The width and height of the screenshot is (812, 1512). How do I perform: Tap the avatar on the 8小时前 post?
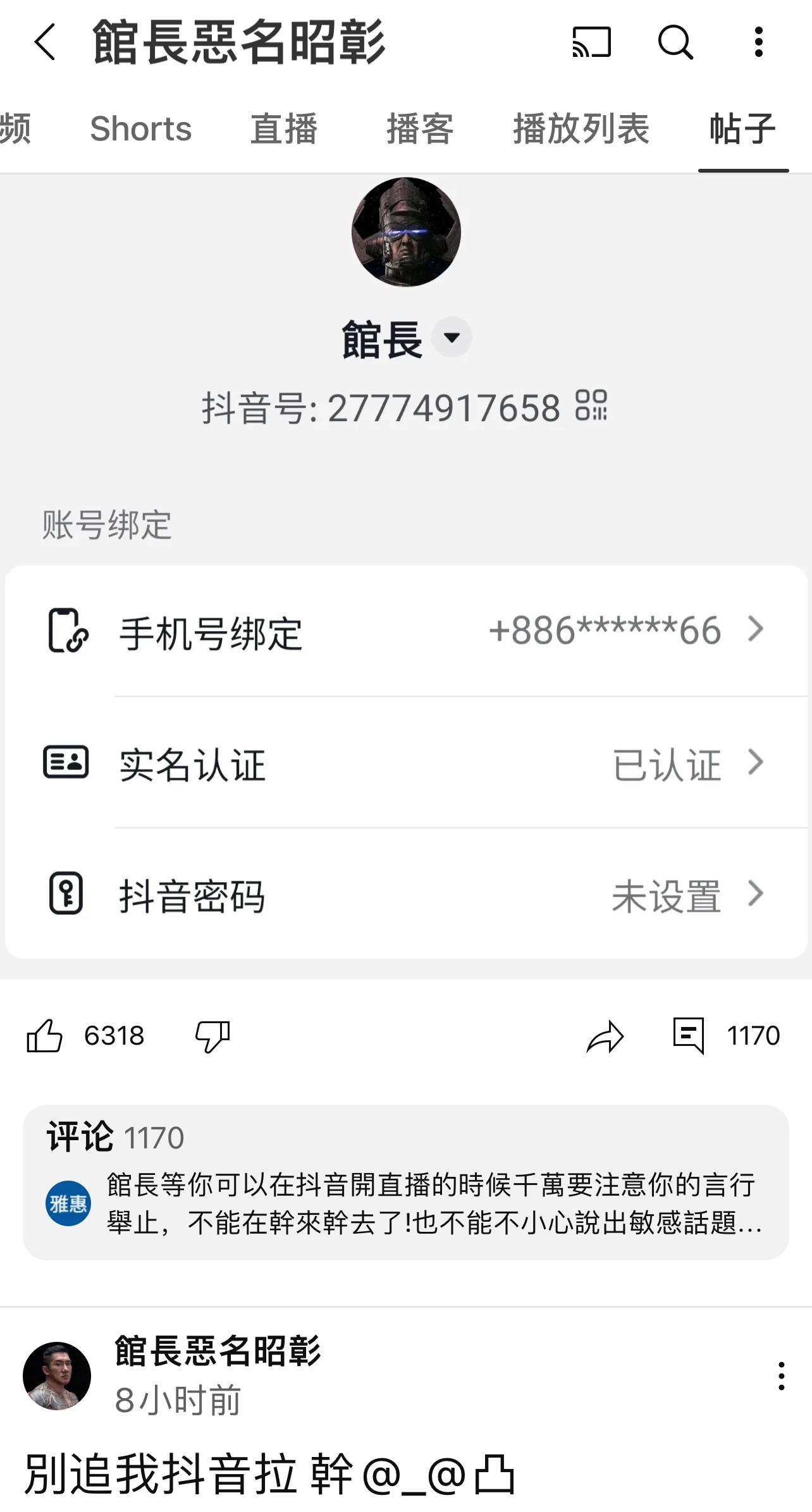coord(57,1376)
